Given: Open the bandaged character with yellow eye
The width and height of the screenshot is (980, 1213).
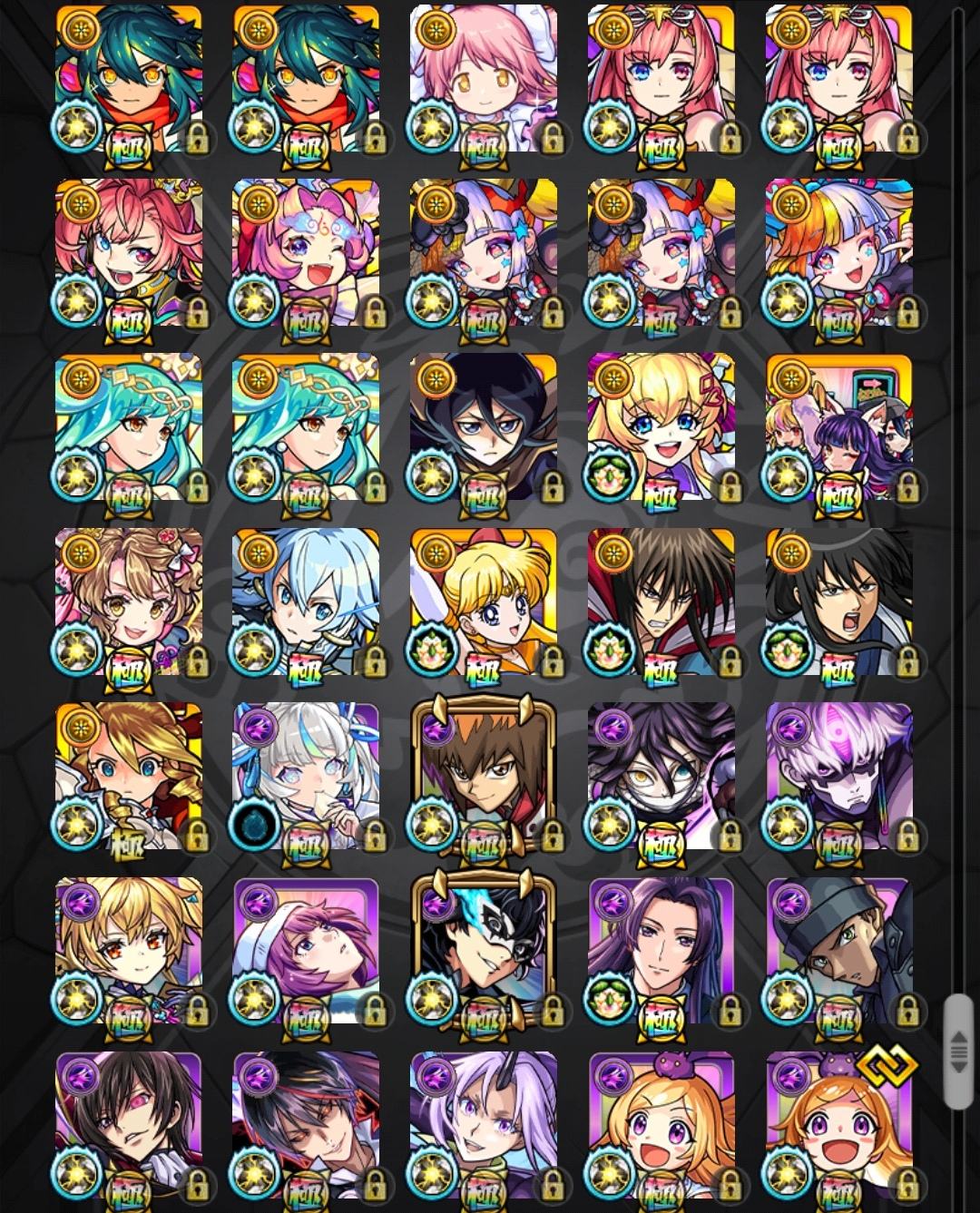Looking at the screenshot, I should (661, 776).
